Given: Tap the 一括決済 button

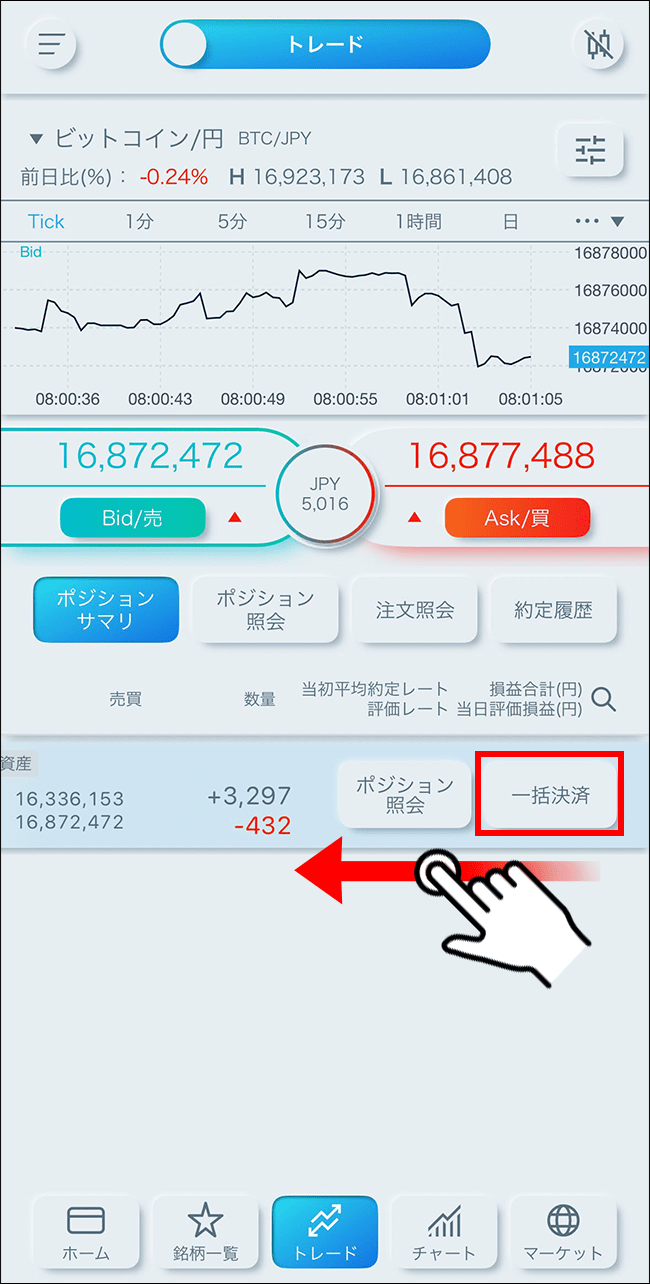Looking at the screenshot, I should tap(550, 796).
